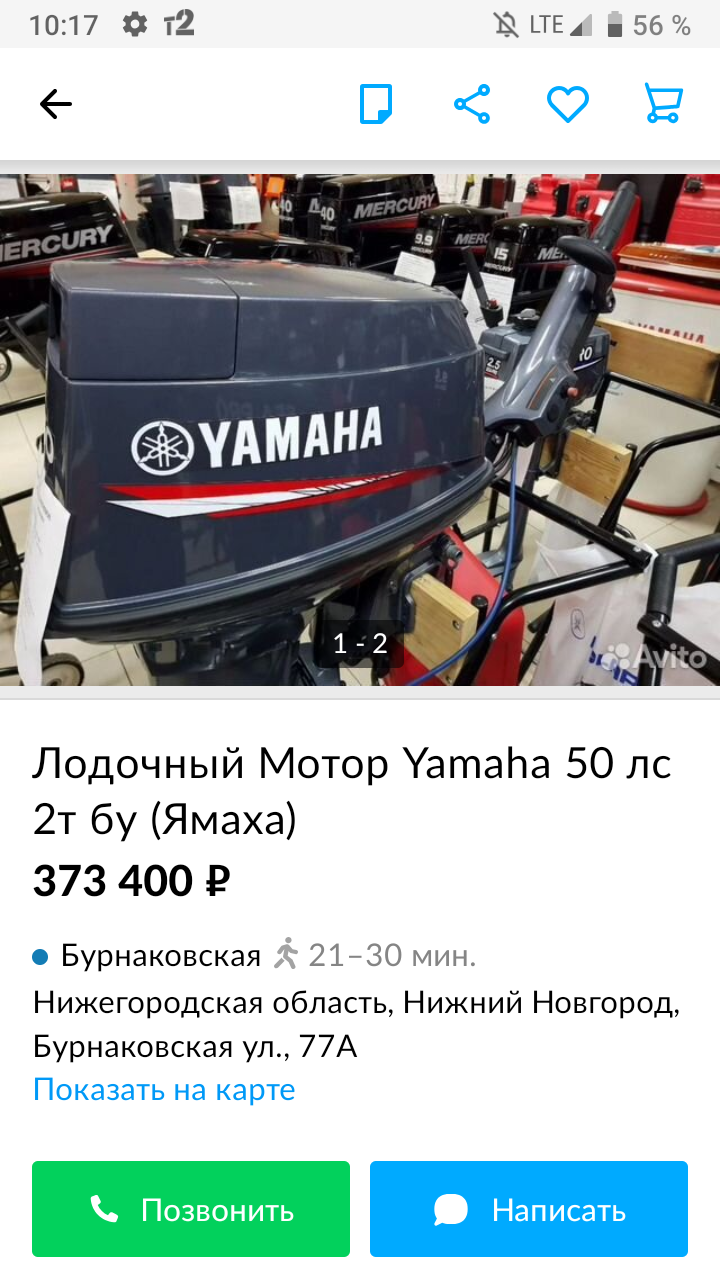This screenshot has width=720, height=1280.
Task: Open the Yamaha motor photo gallery
Action: pos(360,430)
